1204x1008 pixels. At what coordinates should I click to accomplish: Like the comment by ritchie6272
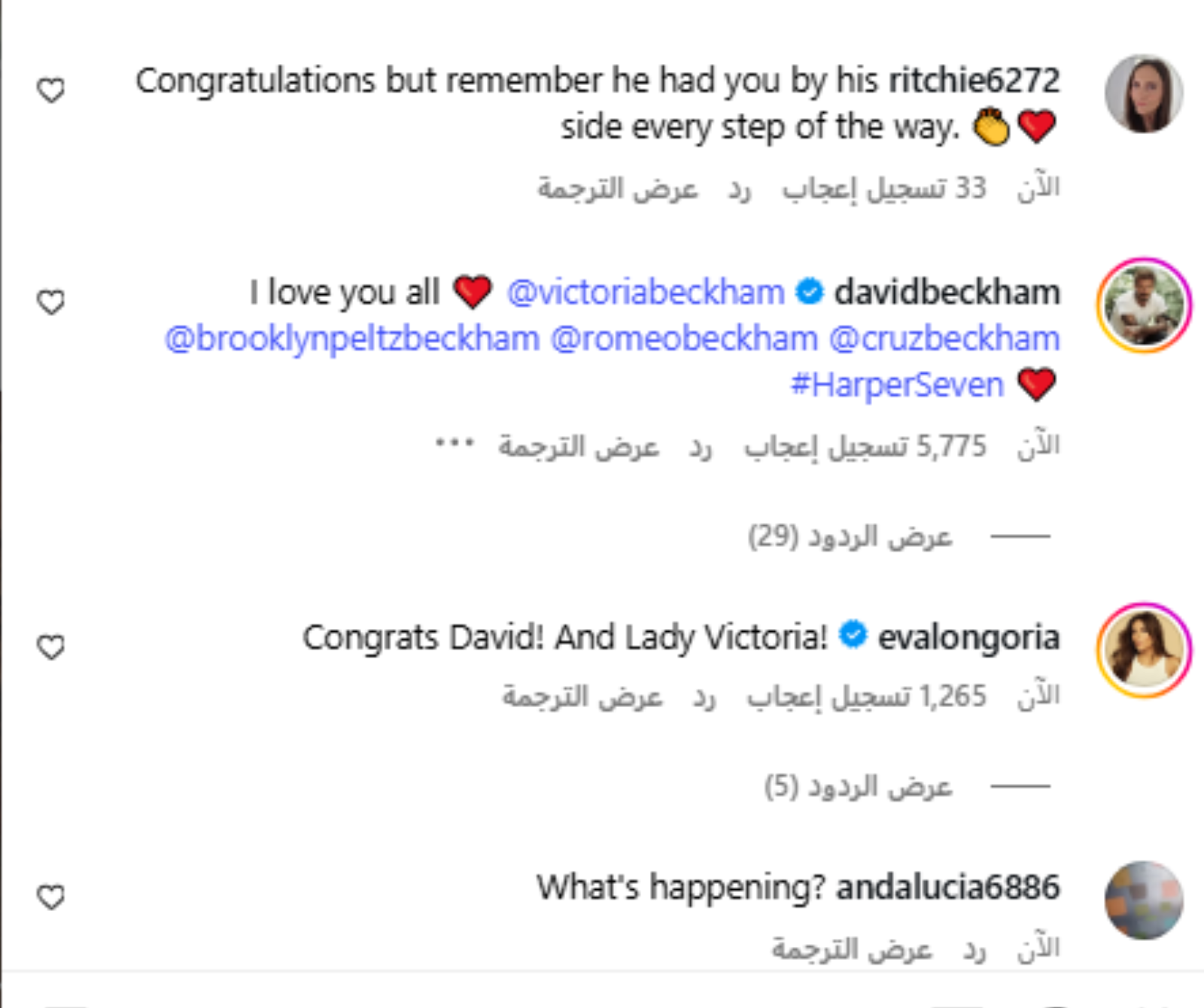point(51,91)
